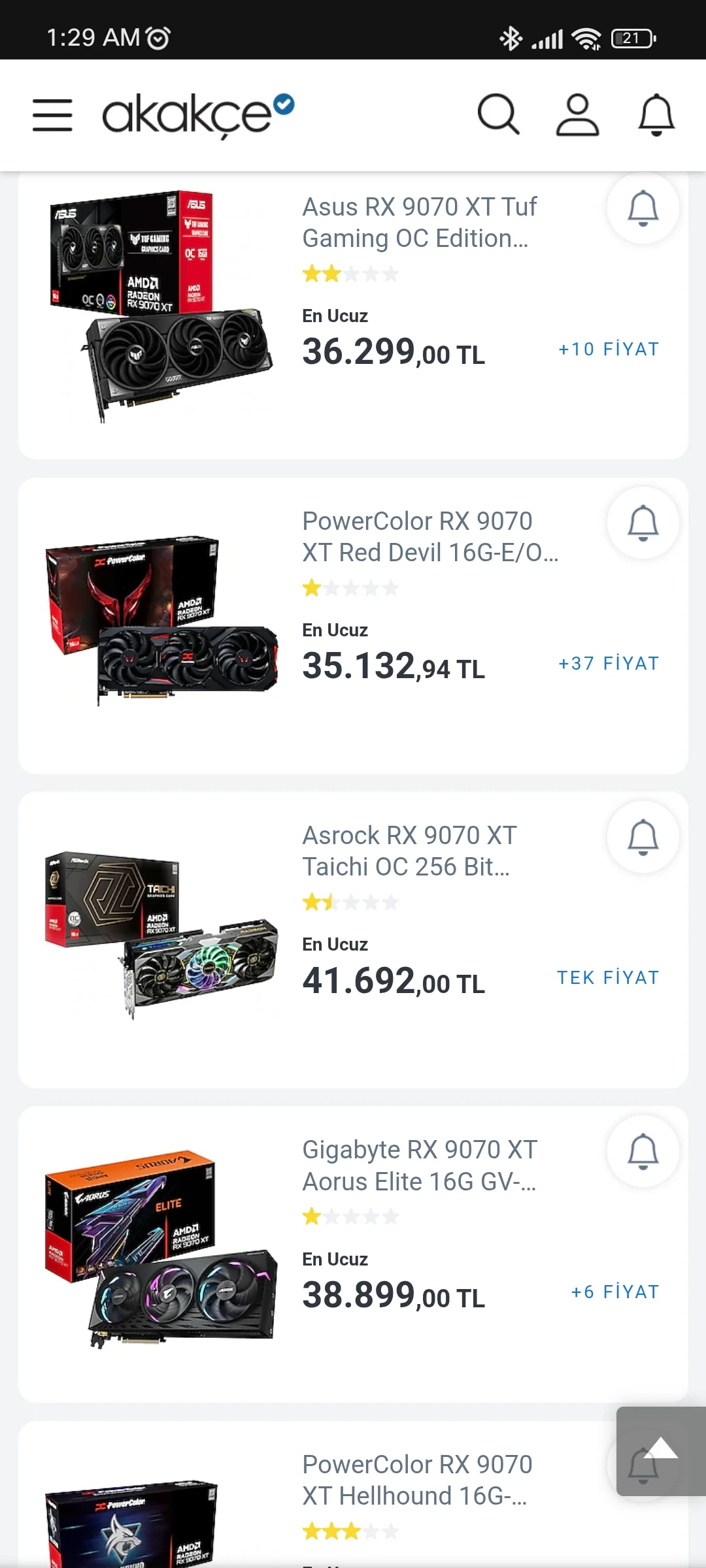Open the Asus RX 9070 XT Tuf Gaming card
This screenshot has height=1568, width=706.
point(418,223)
